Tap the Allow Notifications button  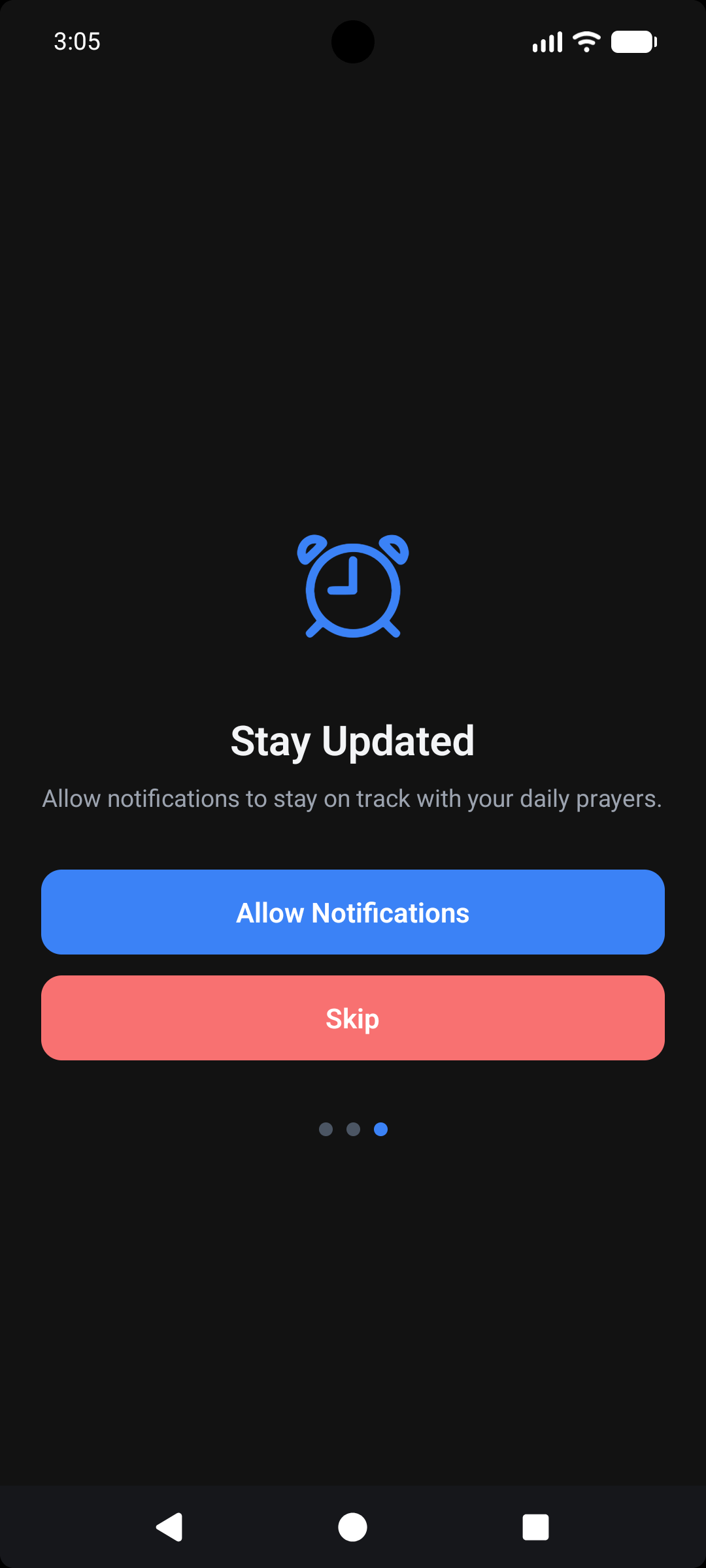coord(353,912)
